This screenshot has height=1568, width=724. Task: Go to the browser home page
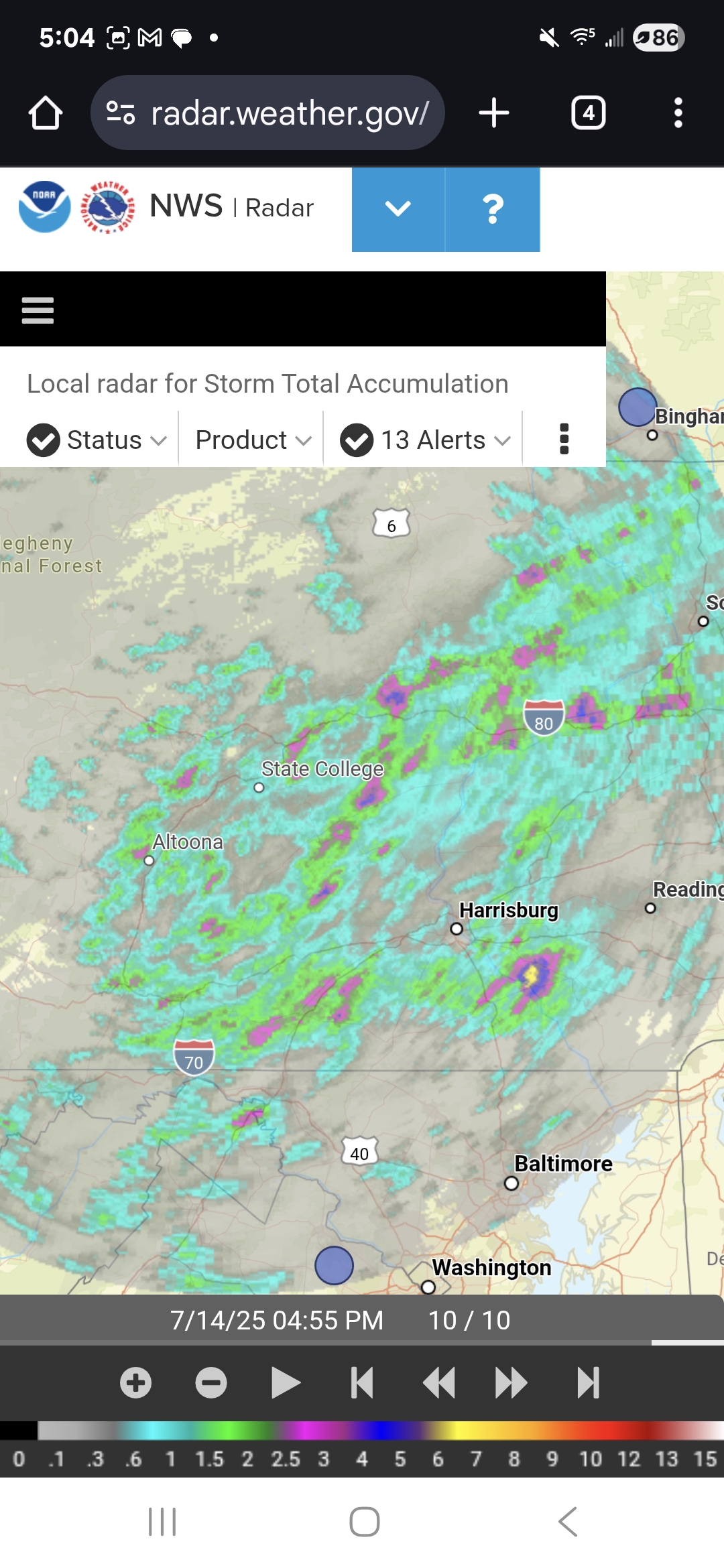pyautogui.click(x=46, y=113)
